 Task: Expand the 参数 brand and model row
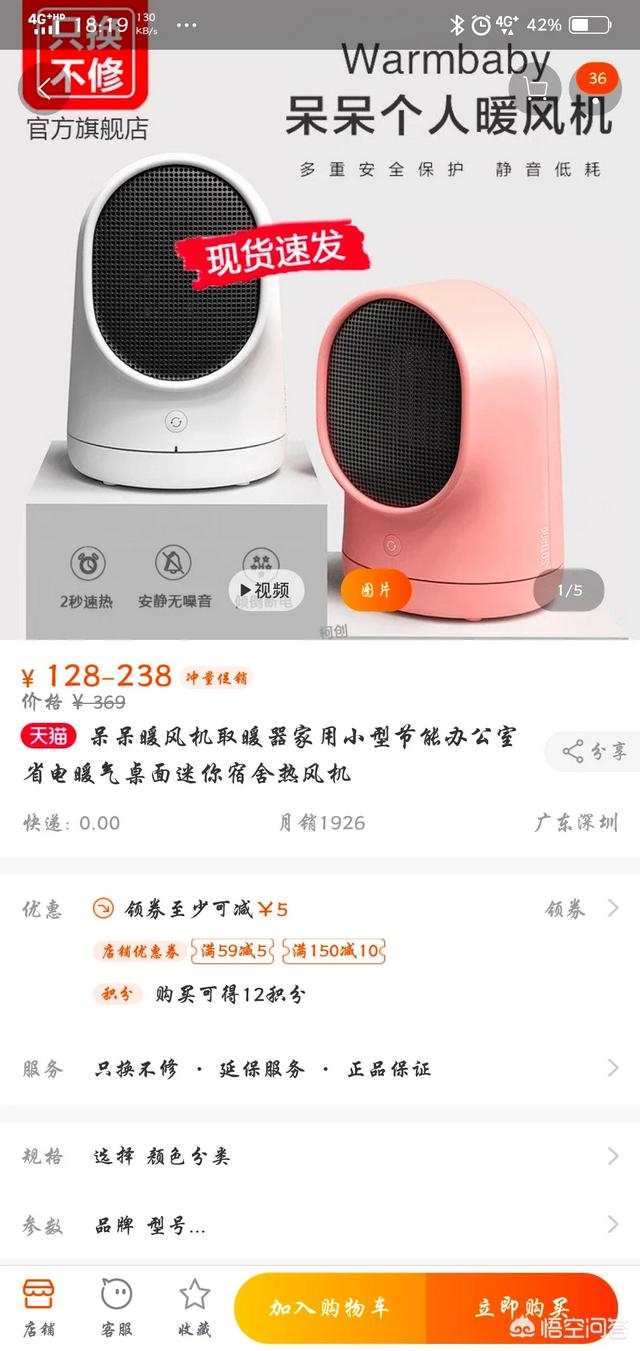pyautogui.click(x=320, y=1225)
